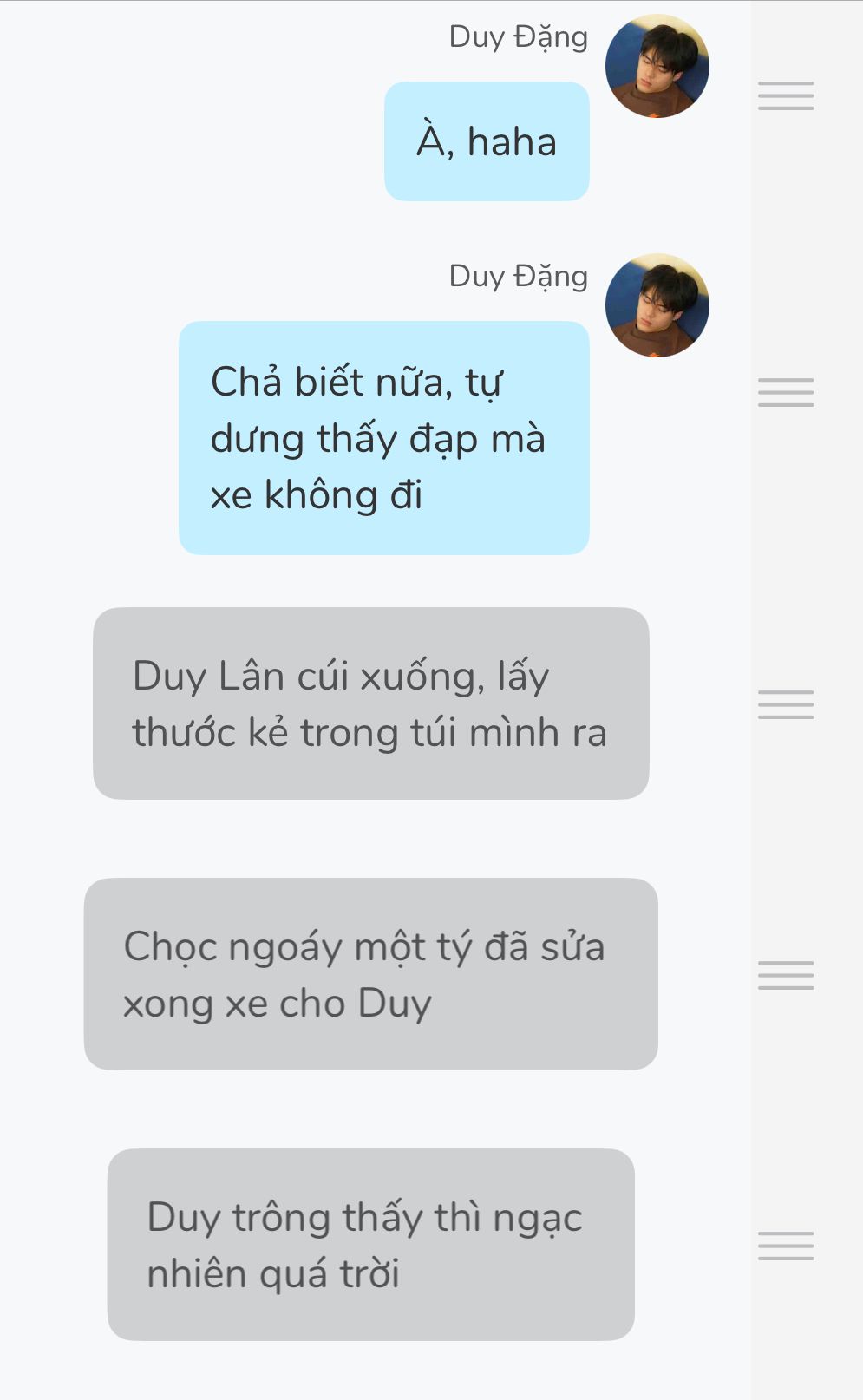Tap the reorder handle beside "Chả biết nữa"
863x1400 pixels.
pos(786,392)
